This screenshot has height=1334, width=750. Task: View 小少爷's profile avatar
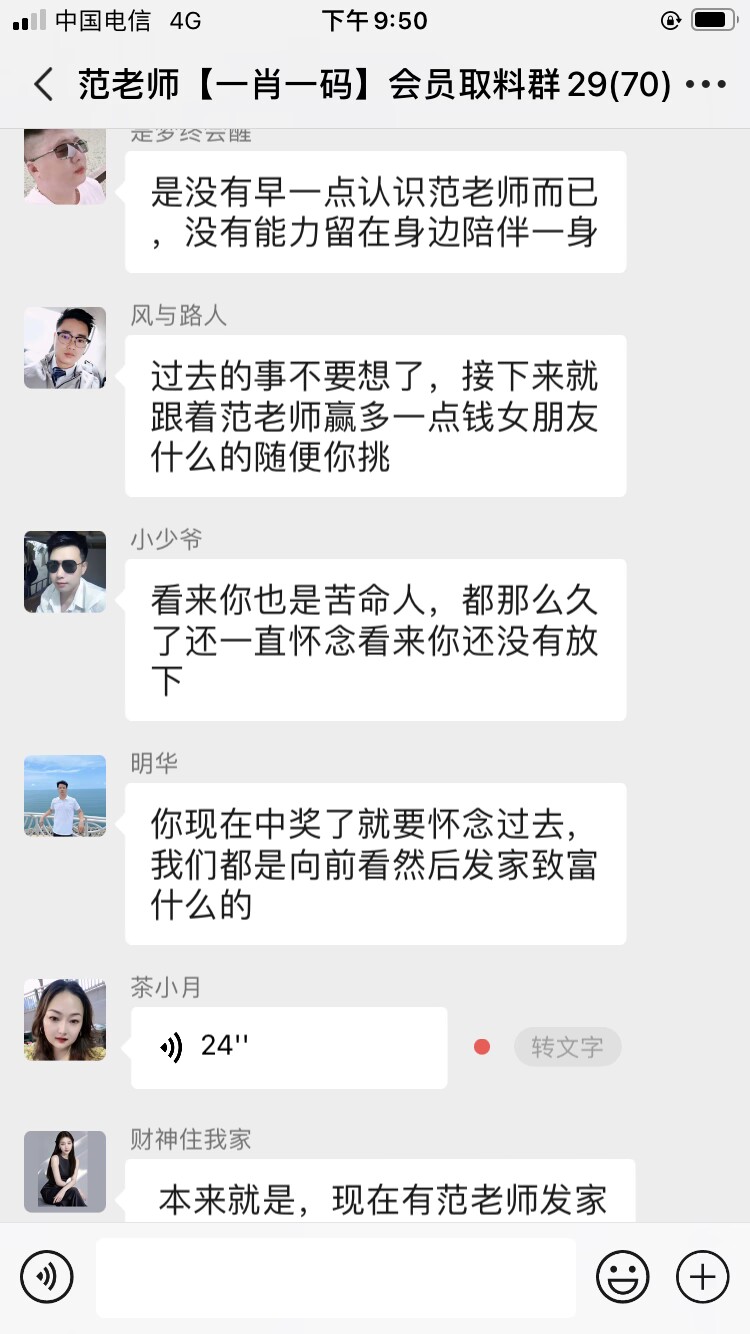tap(65, 572)
